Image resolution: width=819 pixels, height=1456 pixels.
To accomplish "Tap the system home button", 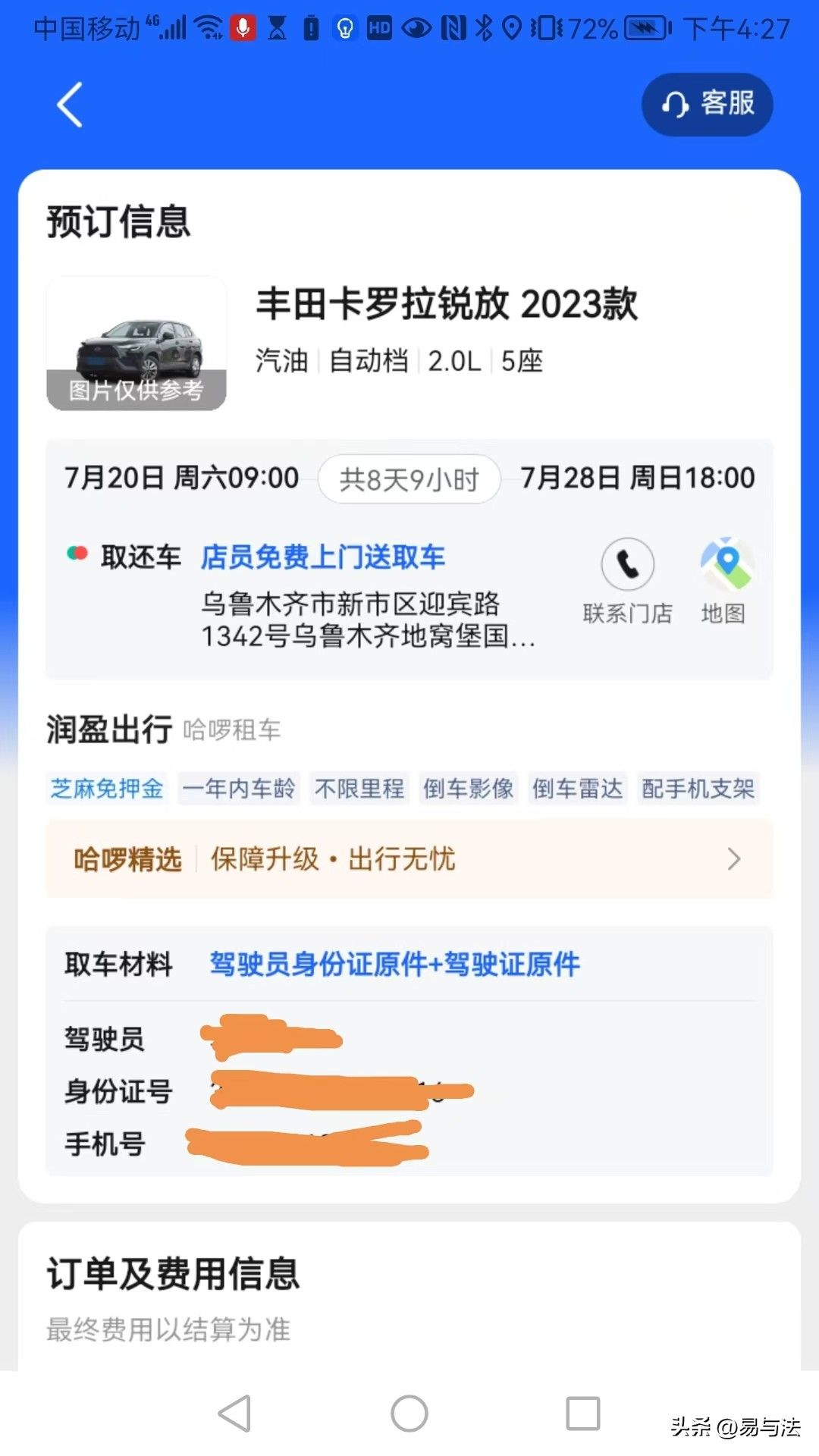I will pyautogui.click(x=409, y=1414).
